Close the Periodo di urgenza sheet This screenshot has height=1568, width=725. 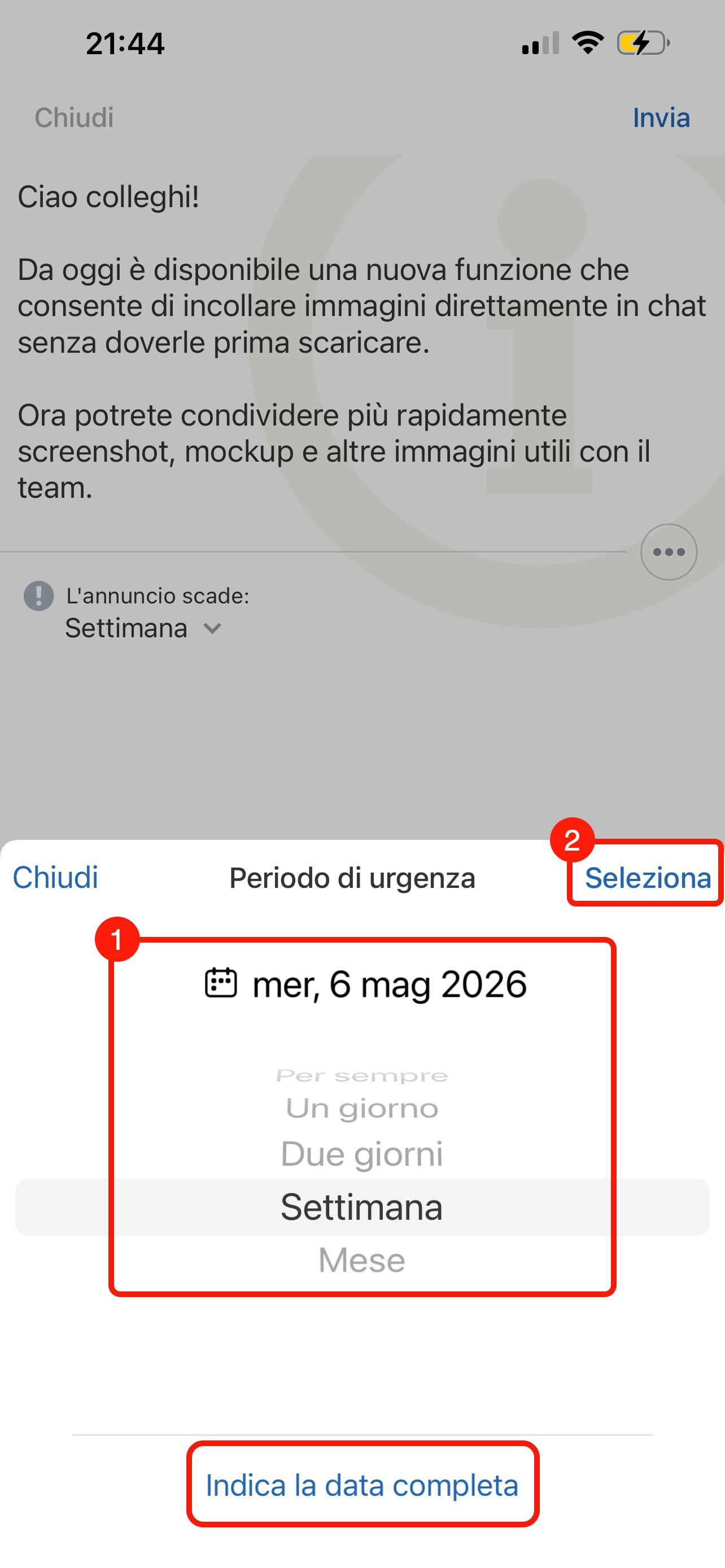(55, 877)
